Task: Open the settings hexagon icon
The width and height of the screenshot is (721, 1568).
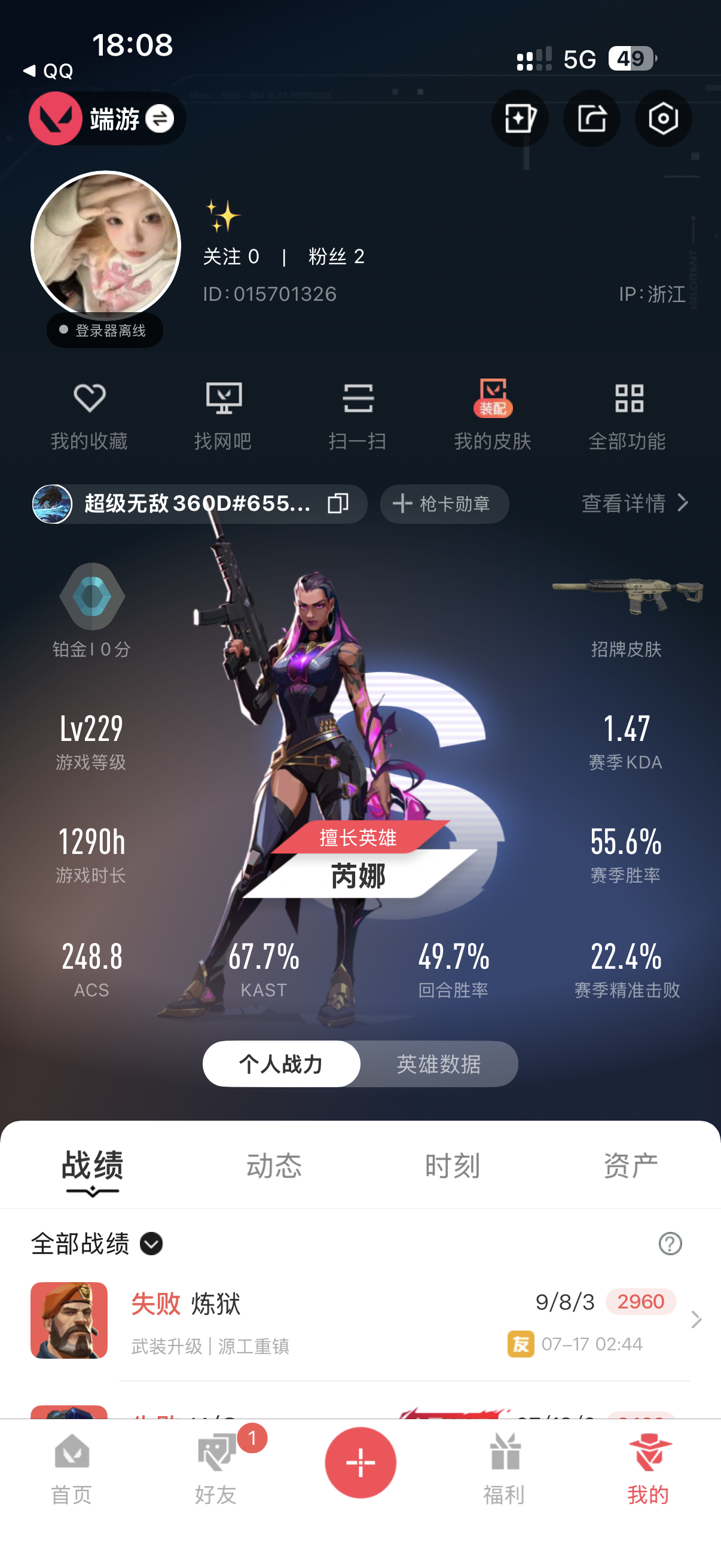Action: 662,118
